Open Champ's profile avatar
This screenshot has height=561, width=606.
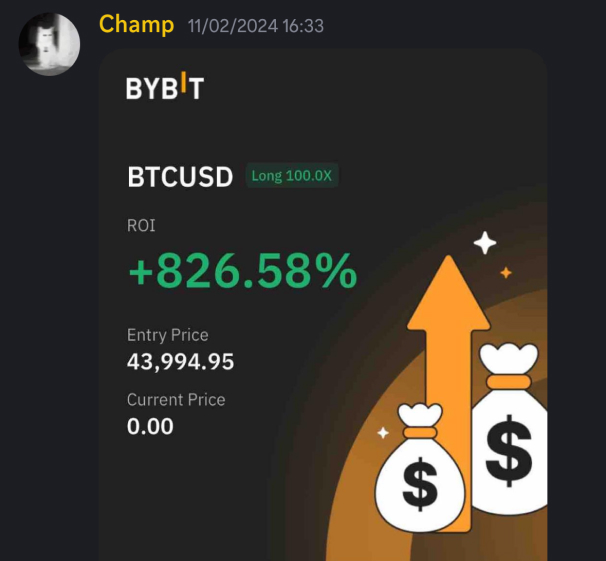pyautogui.click(x=50, y=45)
